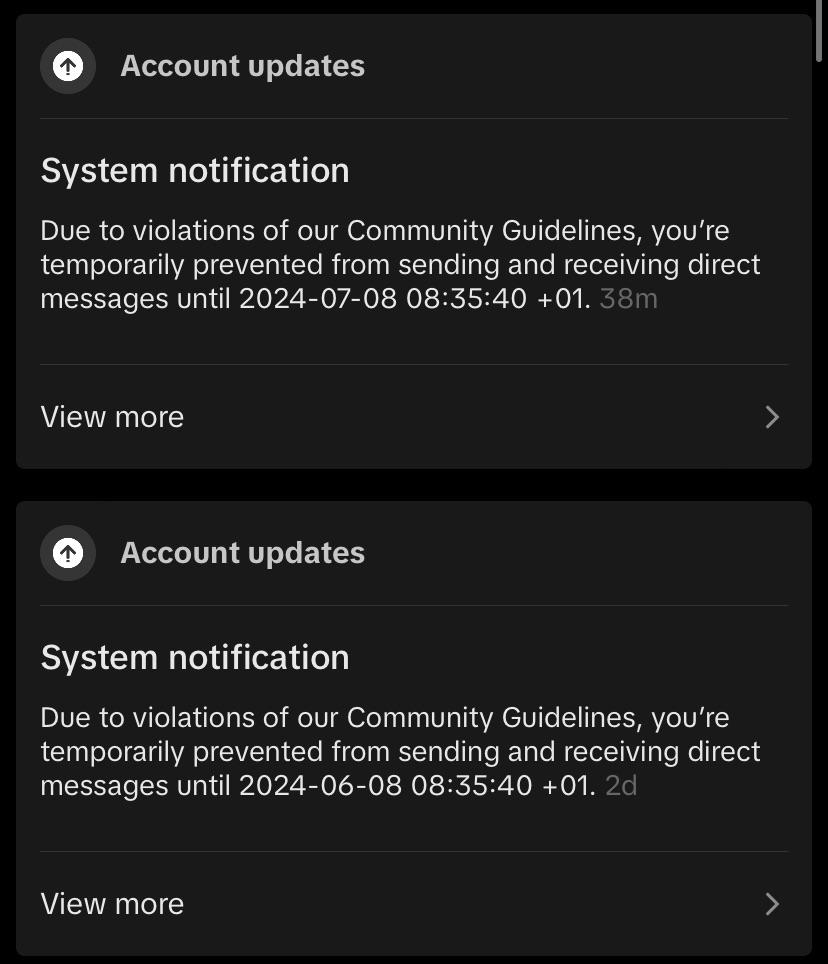Image resolution: width=828 pixels, height=964 pixels.
Task: Expand the first View more disclosure arrow
Action: pos(771,417)
